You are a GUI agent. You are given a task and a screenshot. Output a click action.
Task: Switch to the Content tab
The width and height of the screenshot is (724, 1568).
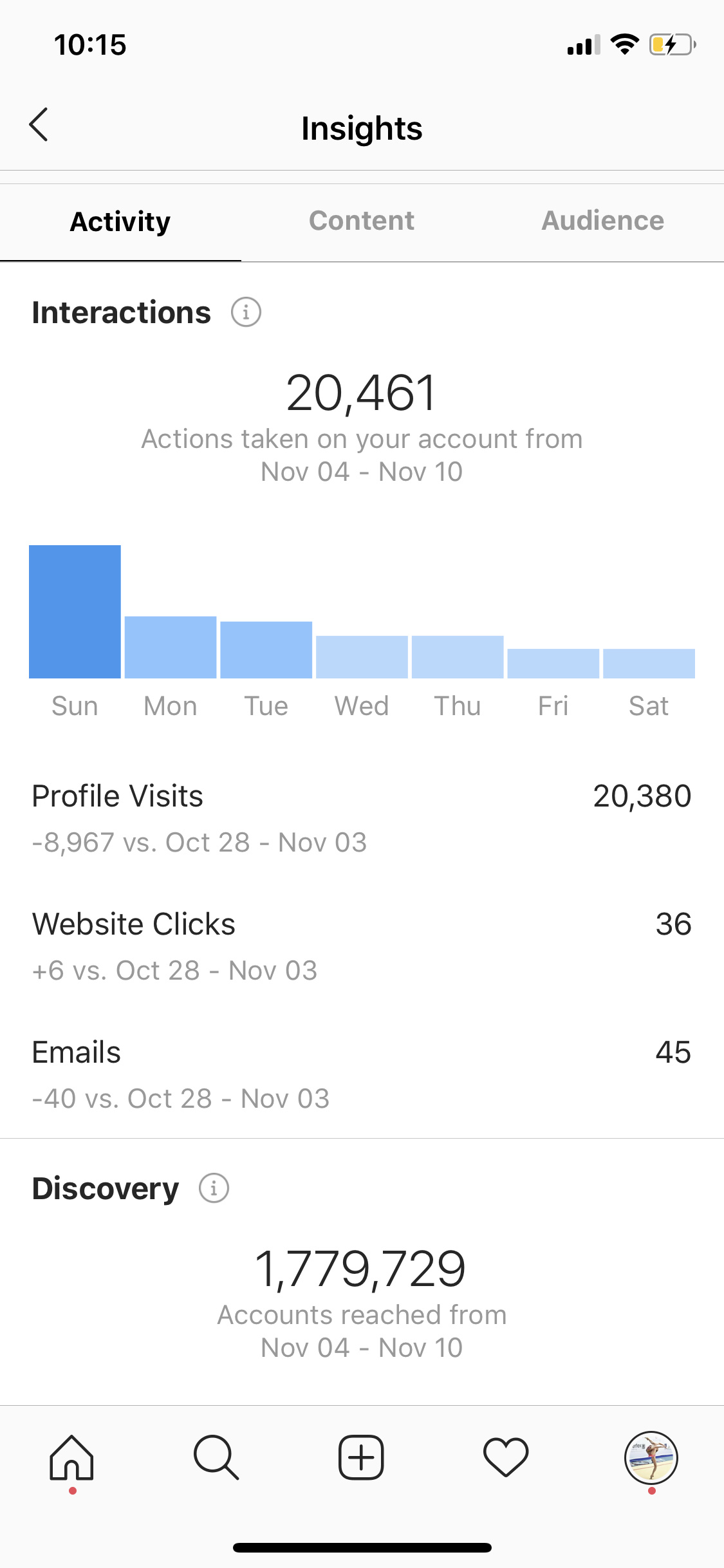click(x=362, y=221)
